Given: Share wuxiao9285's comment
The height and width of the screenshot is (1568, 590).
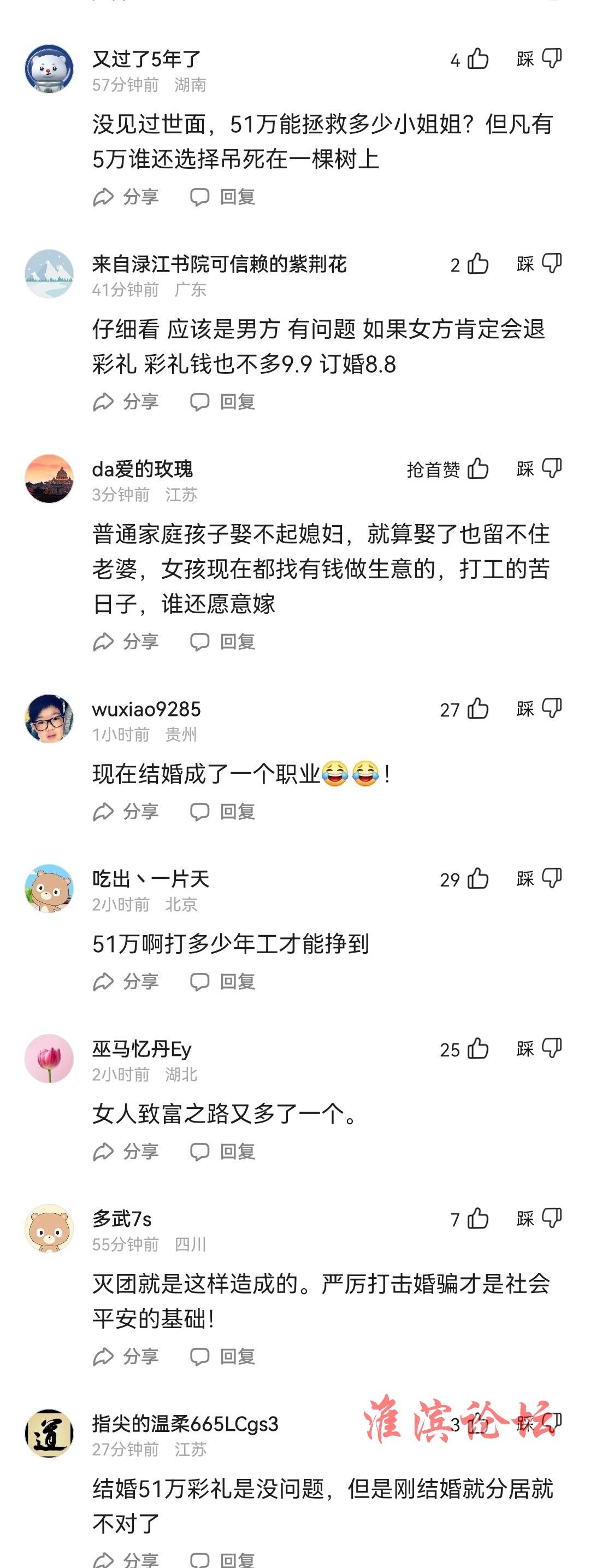Looking at the screenshot, I should tap(126, 812).
